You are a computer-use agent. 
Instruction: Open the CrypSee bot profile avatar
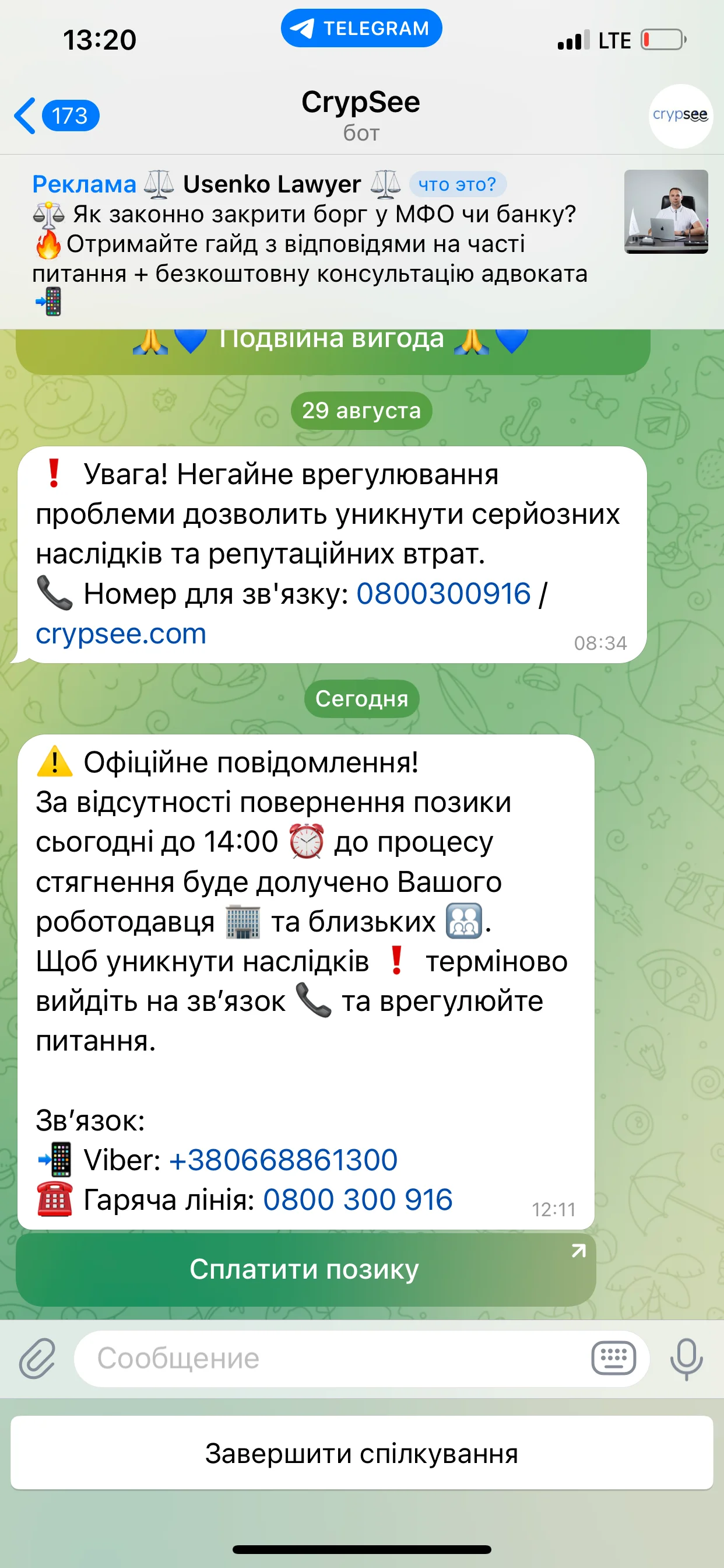click(x=680, y=116)
